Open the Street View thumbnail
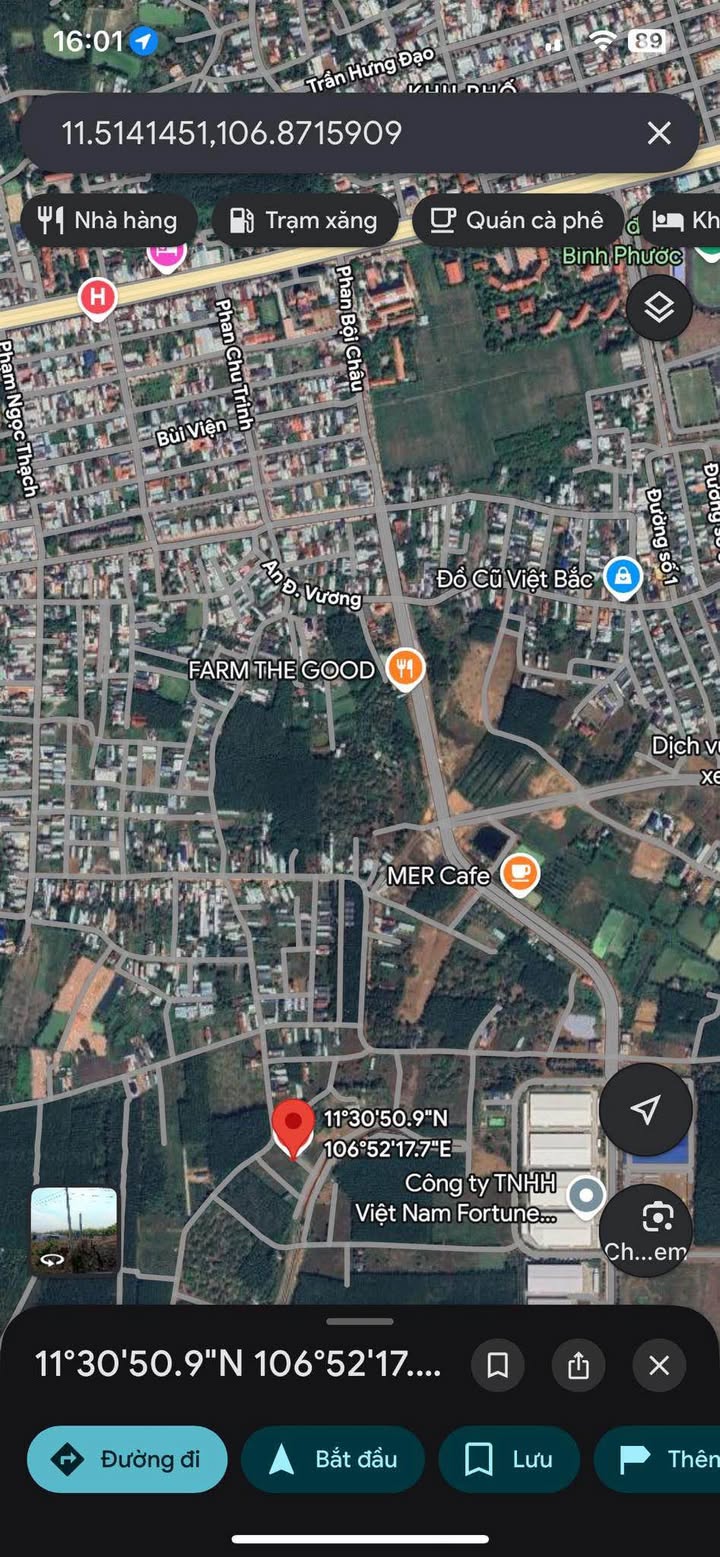The height and width of the screenshot is (1557, 720). (74, 1230)
